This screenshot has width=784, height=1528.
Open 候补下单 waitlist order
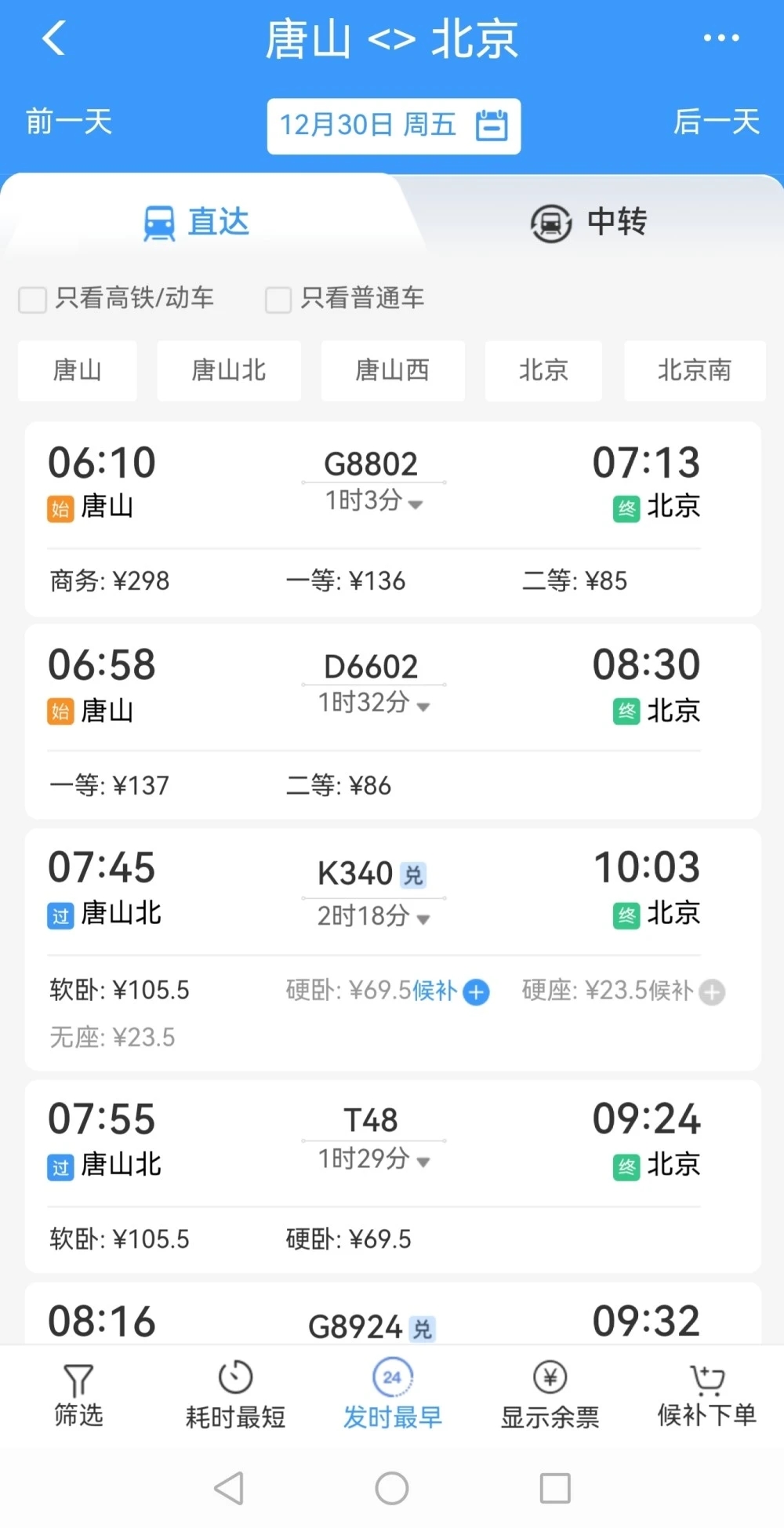[x=707, y=1396]
